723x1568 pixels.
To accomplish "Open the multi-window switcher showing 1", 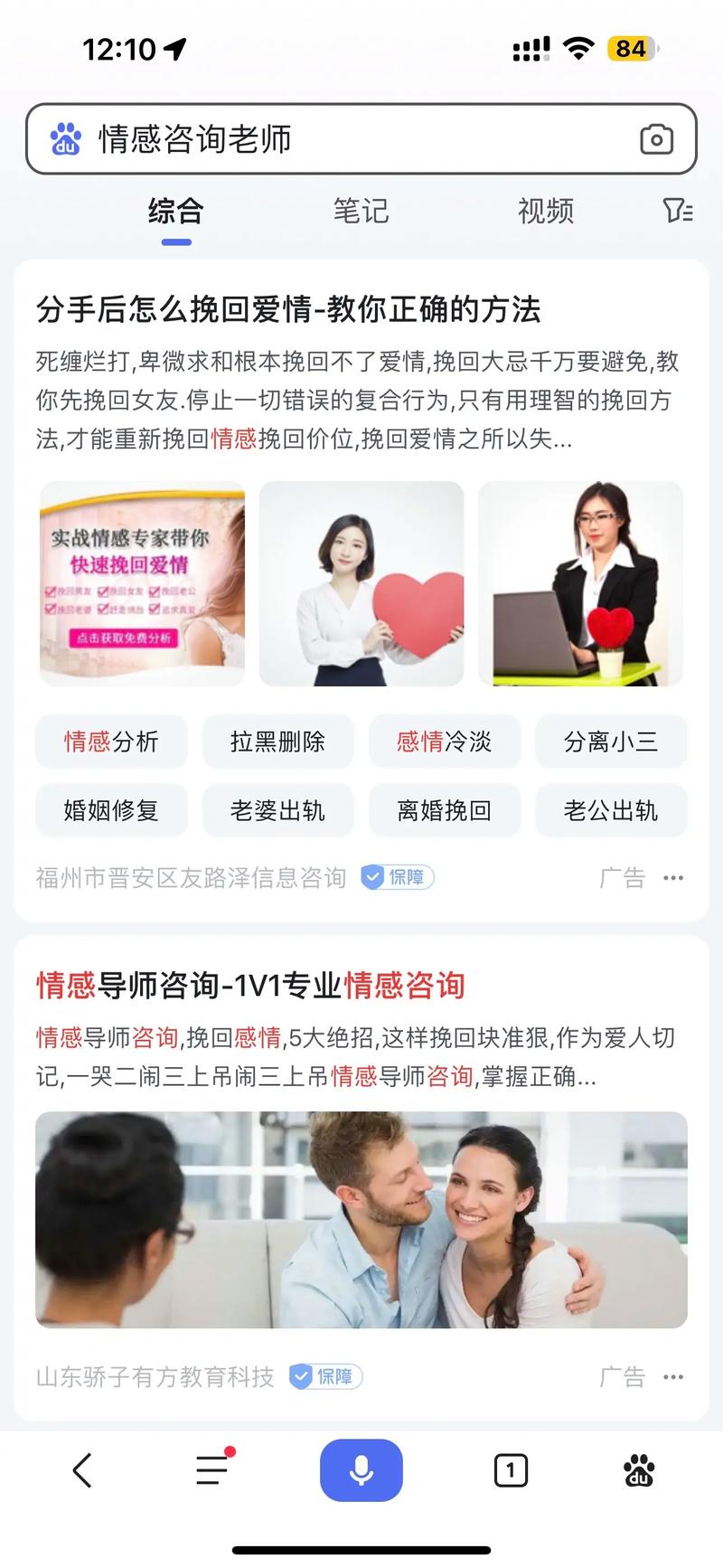I will pyautogui.click(x=511, y=1469).
